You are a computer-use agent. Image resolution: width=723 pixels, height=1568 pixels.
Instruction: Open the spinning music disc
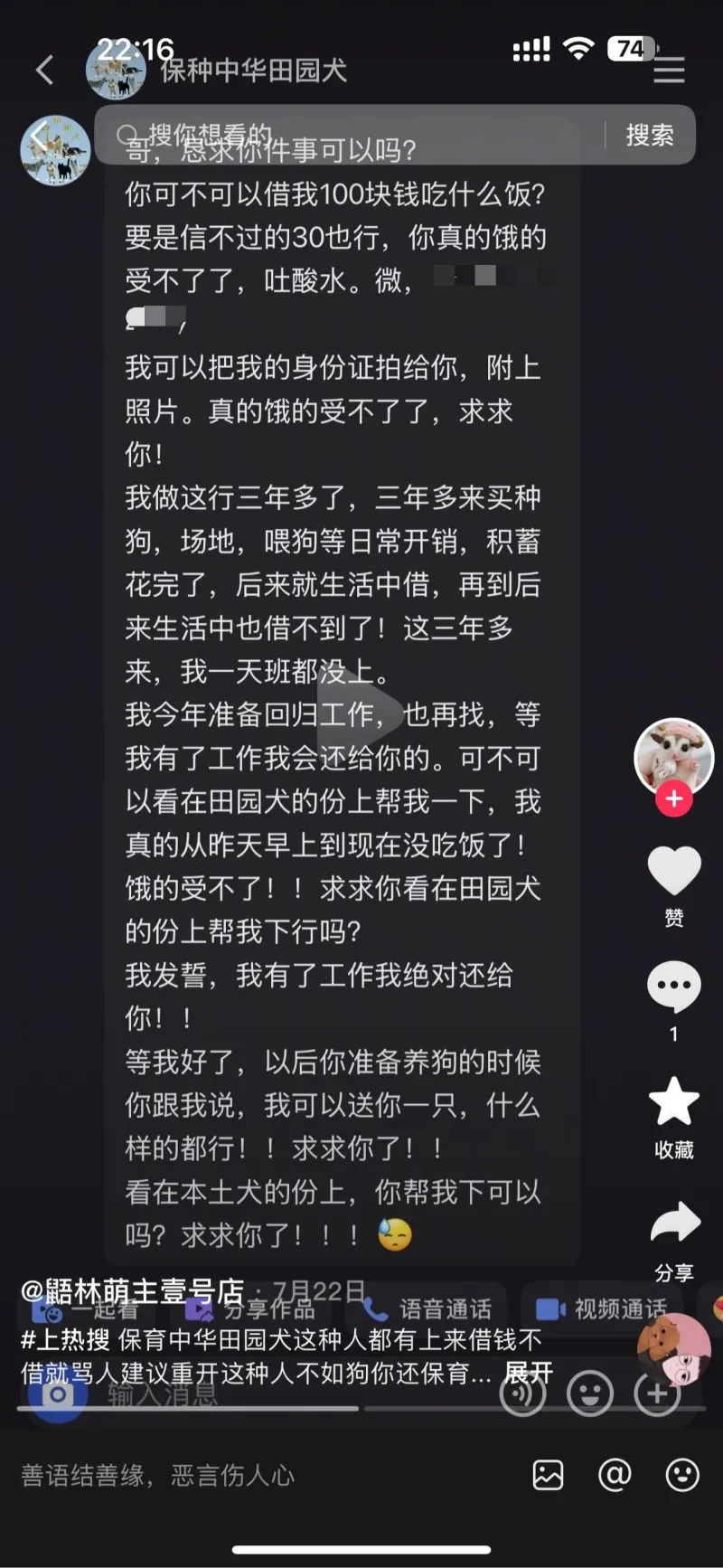click(x=674, y=1349)
